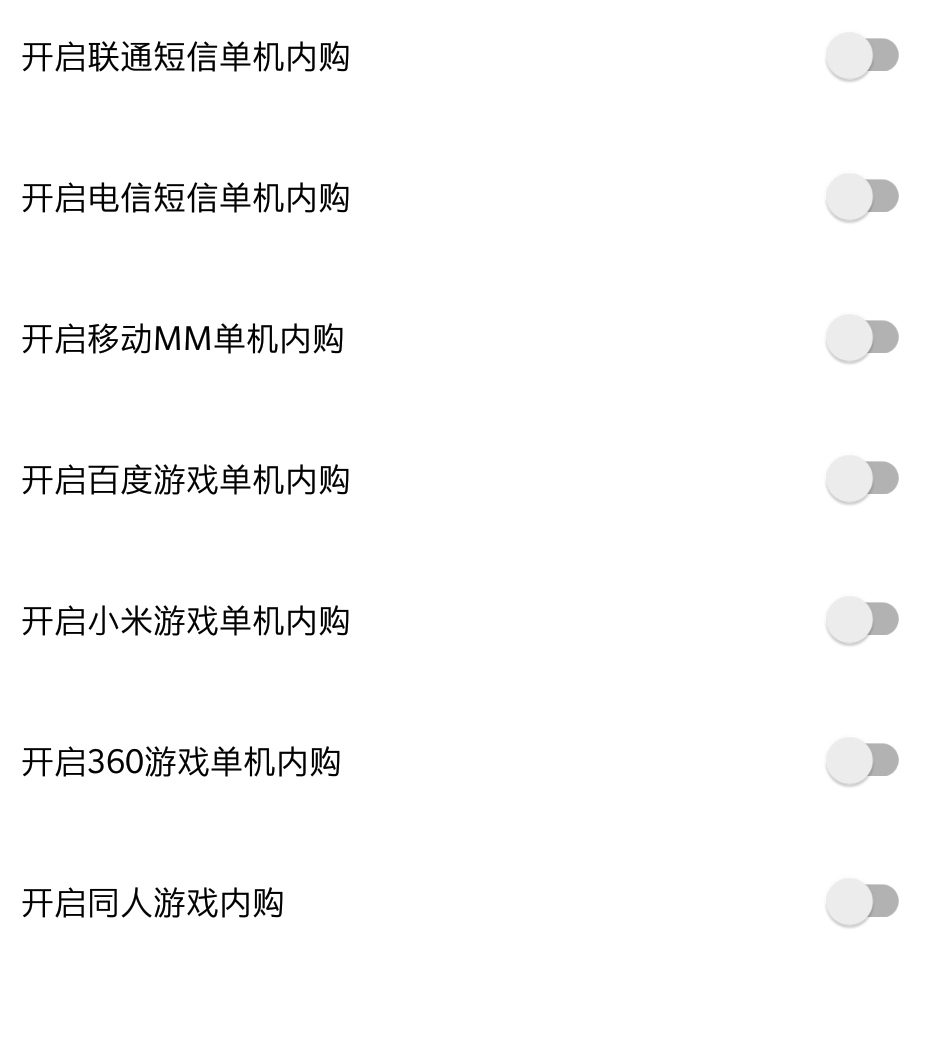The width and height of the screenshot is (944, 1044).
Task: Toggle the 开启移动MM单机内购 switch
Action: (862, 338)
